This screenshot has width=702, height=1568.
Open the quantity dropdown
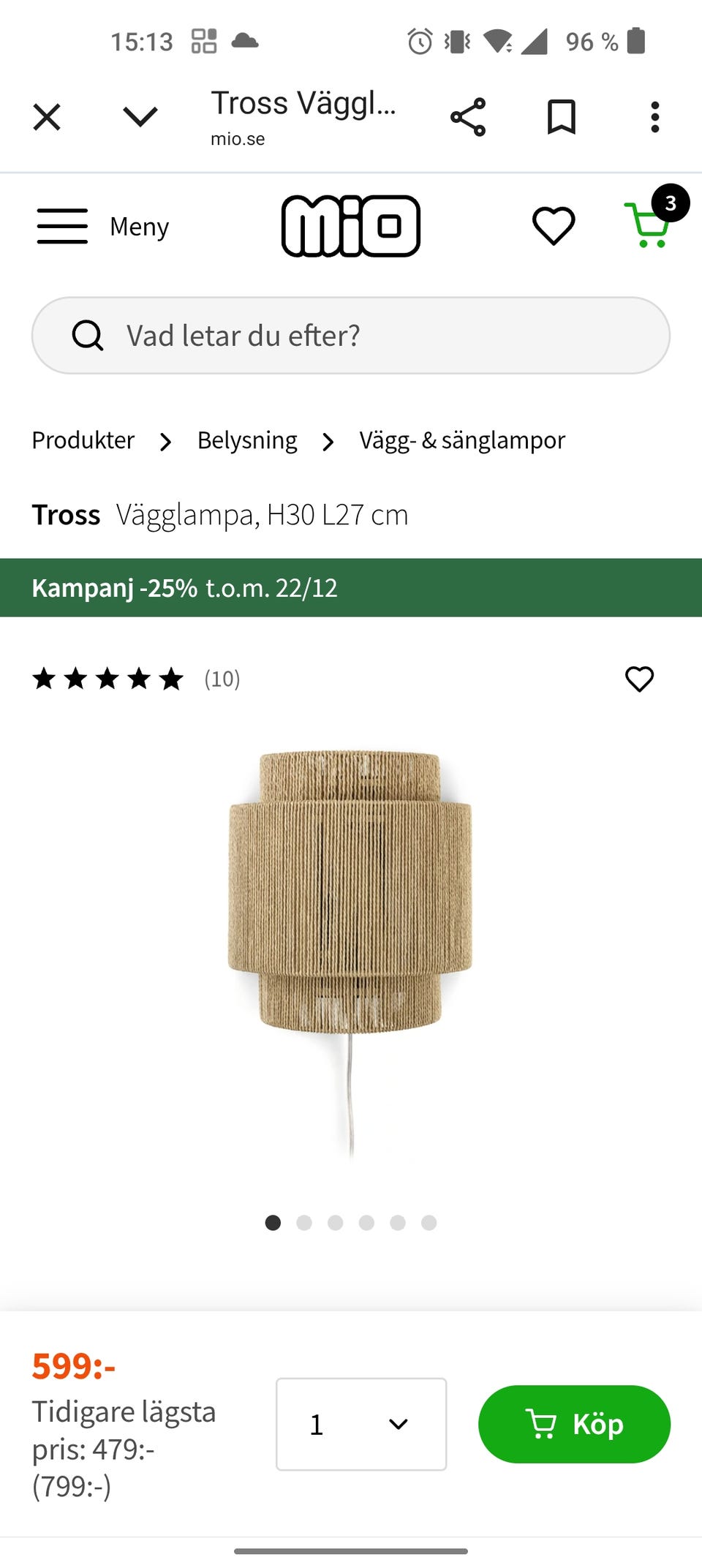361,1423
